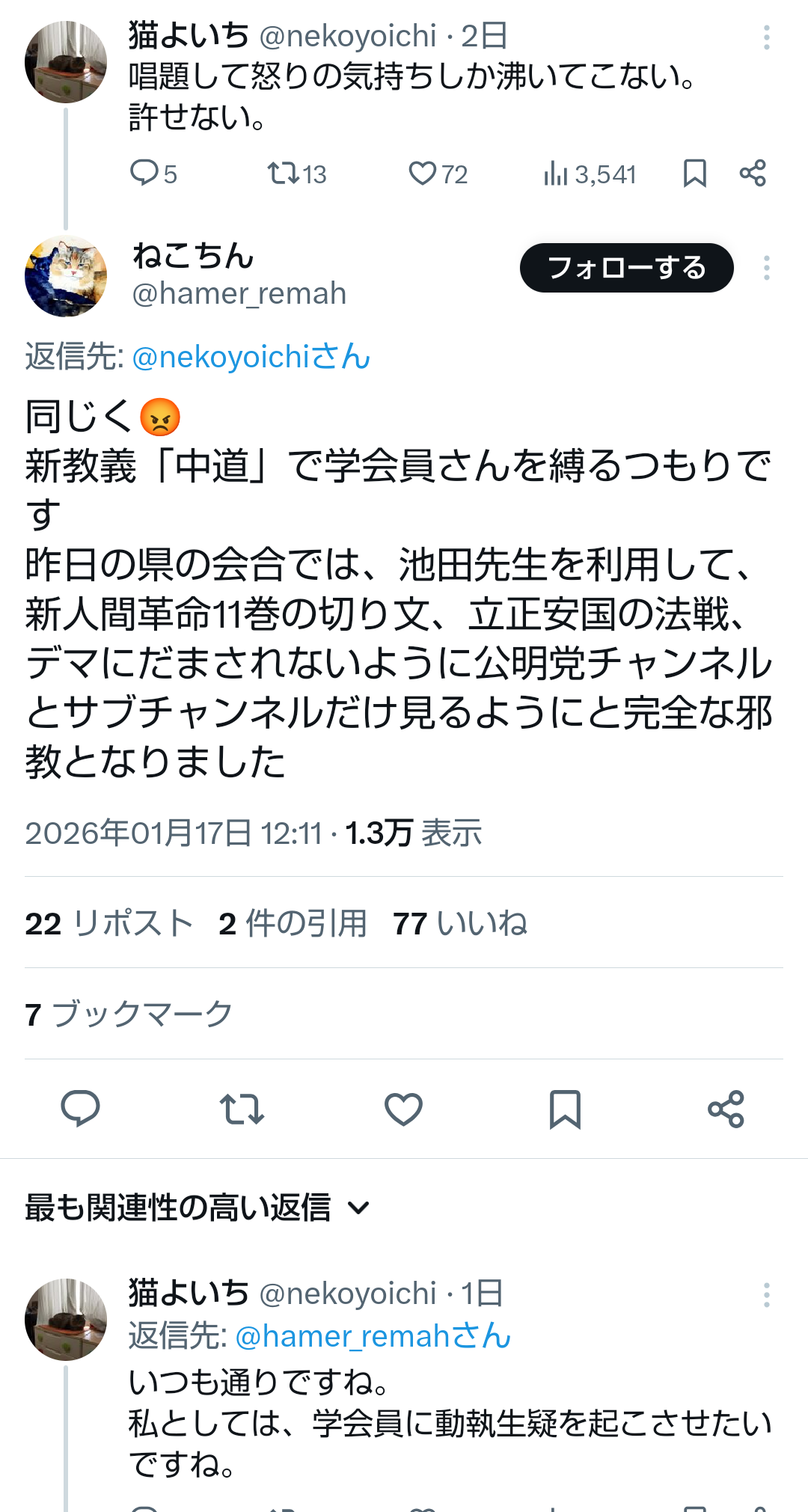The width and height of the screenshot is (808, 1512).
Task: Follow ねこちん with the フォローする button
Action: [626, 268]
